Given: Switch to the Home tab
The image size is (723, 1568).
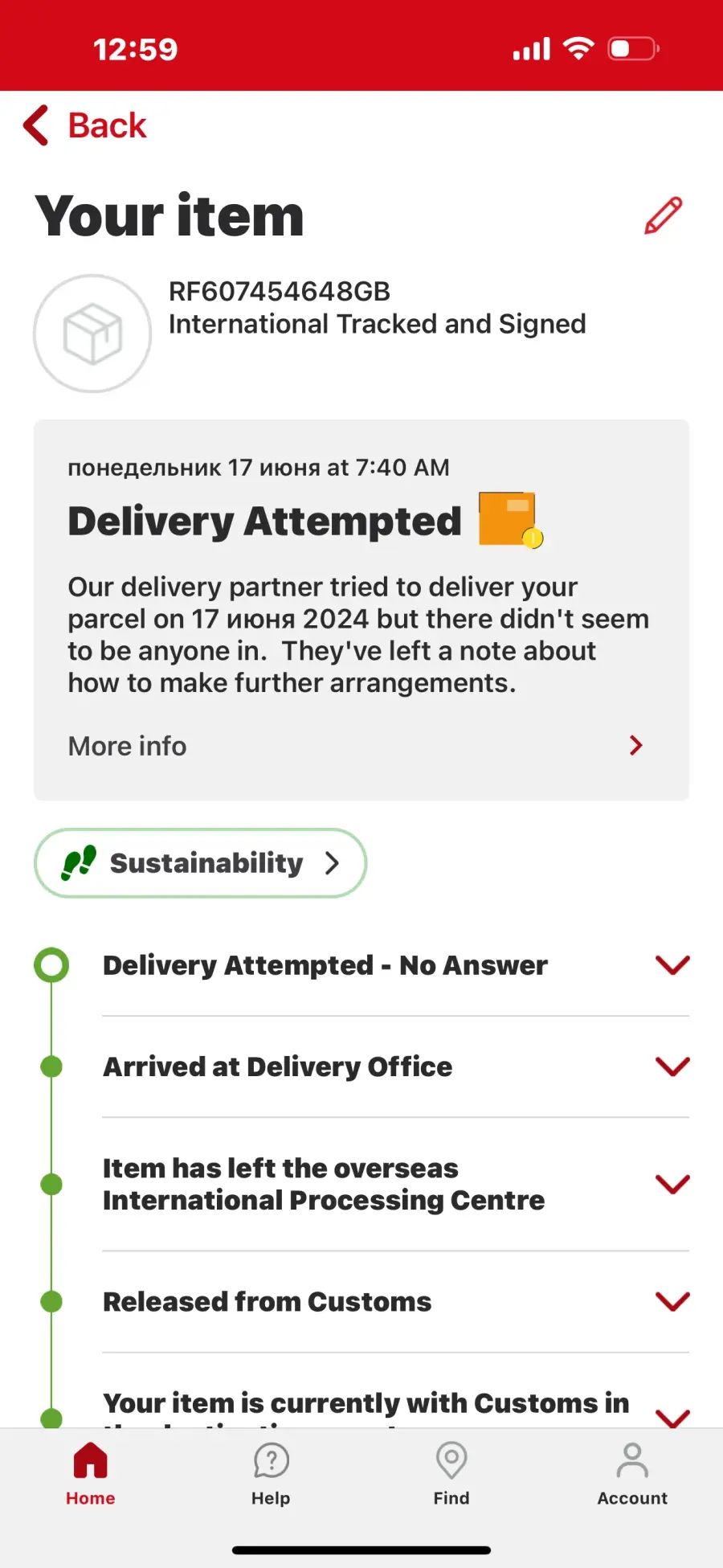Looking at the screenshot, I should point(91,1473).
